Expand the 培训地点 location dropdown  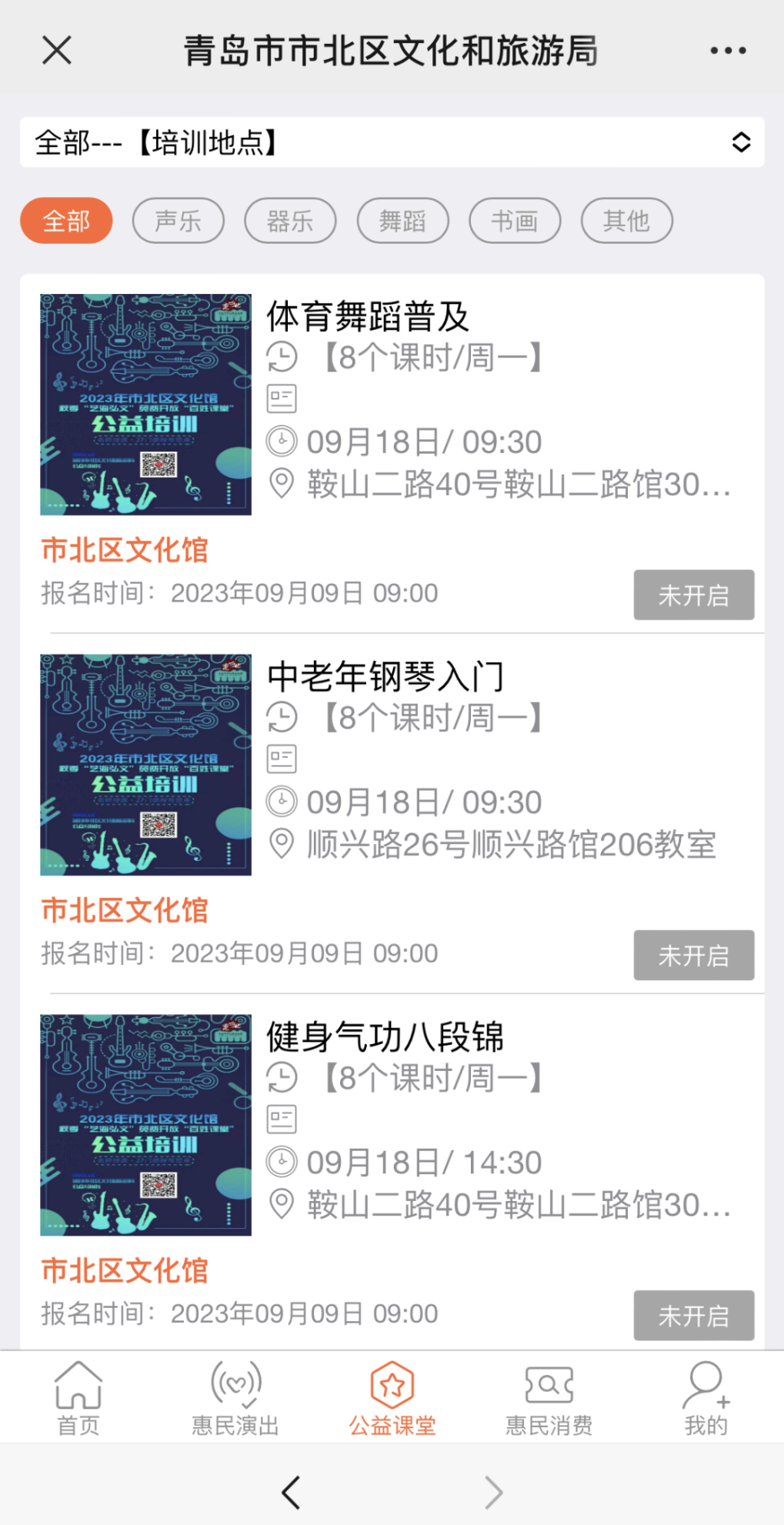point(392,142)
